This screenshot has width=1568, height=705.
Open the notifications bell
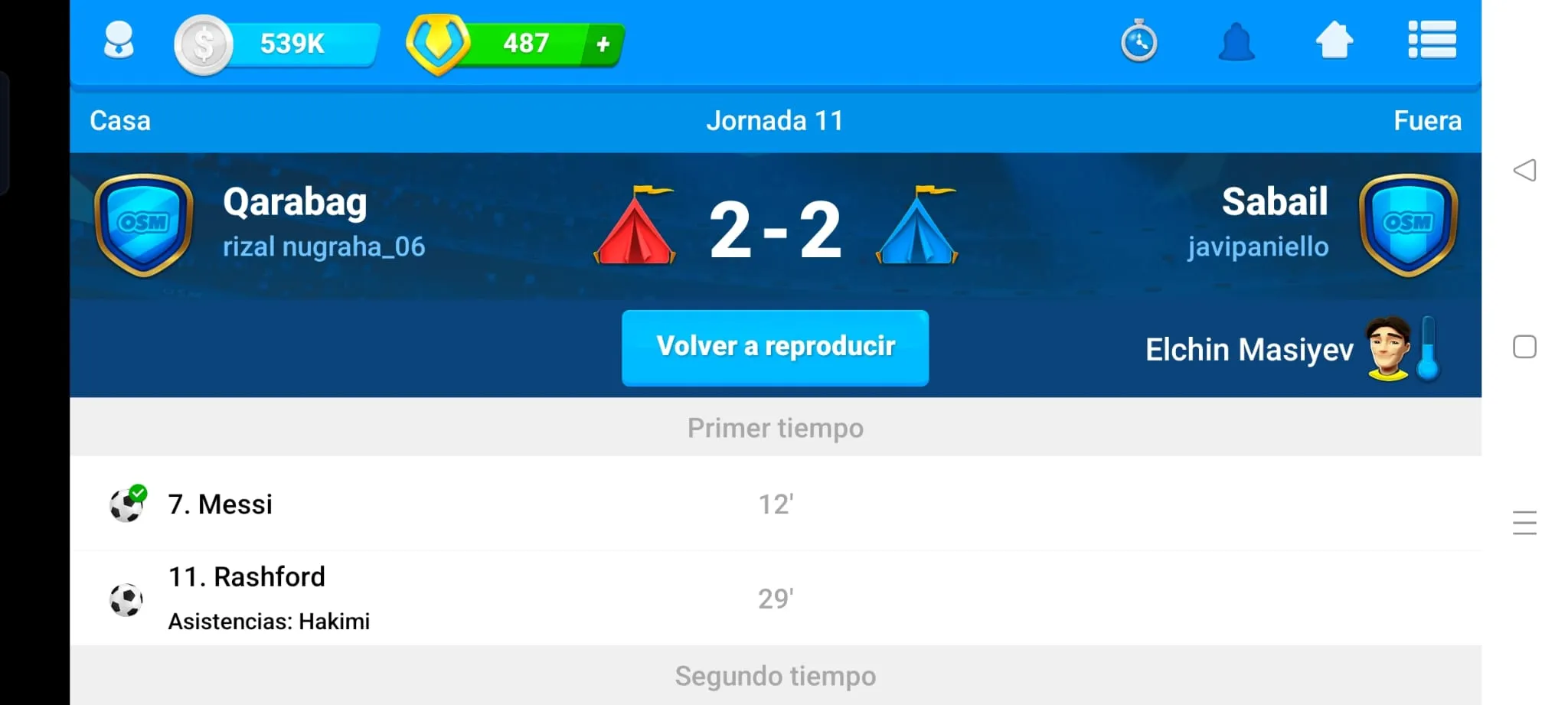tap(1236, 41)
